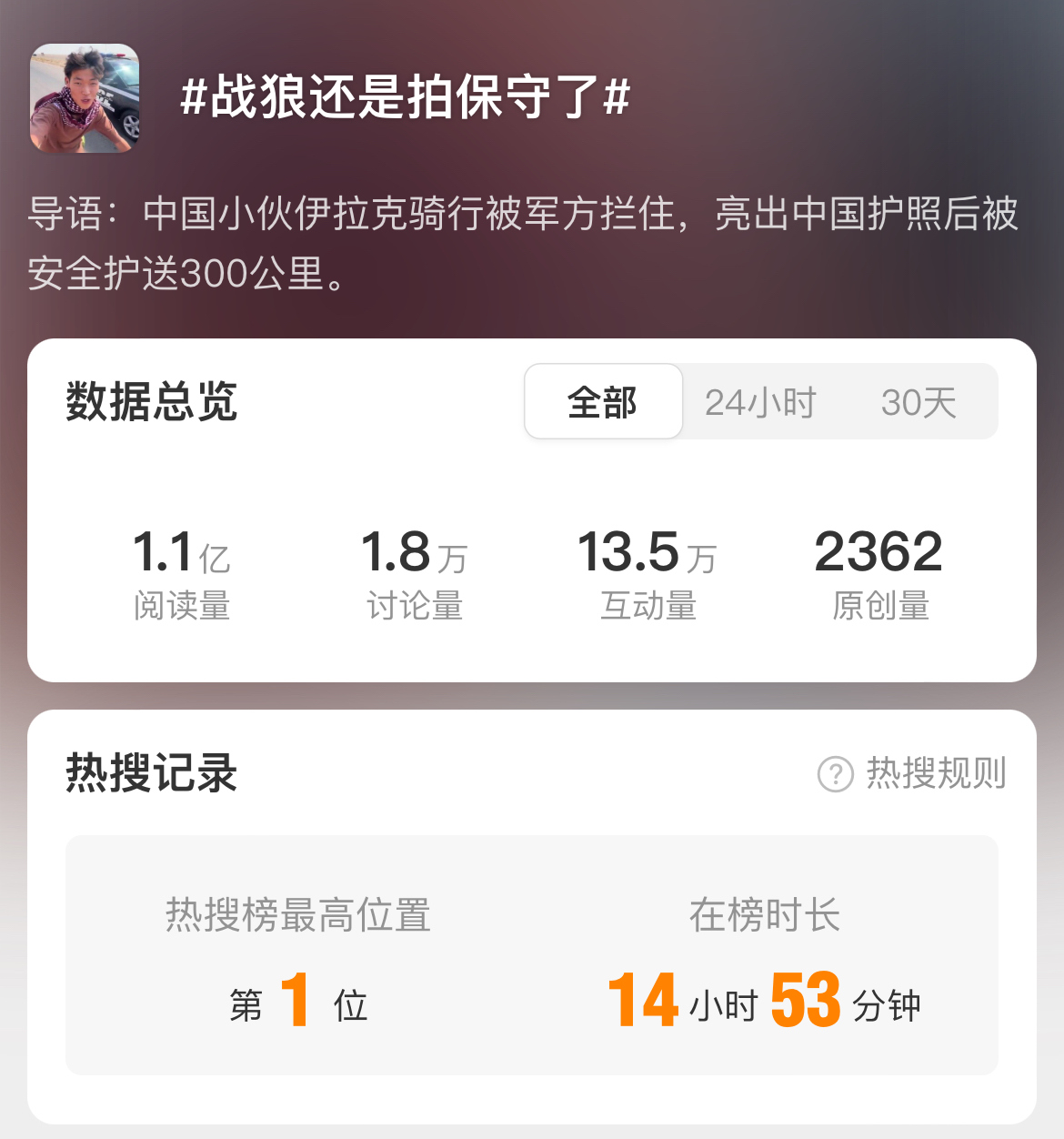Image resolution: width=1064 pixels, height=1139 pixels.
Task: Open the 热搜规则 help link
Action: coord(913,773)
